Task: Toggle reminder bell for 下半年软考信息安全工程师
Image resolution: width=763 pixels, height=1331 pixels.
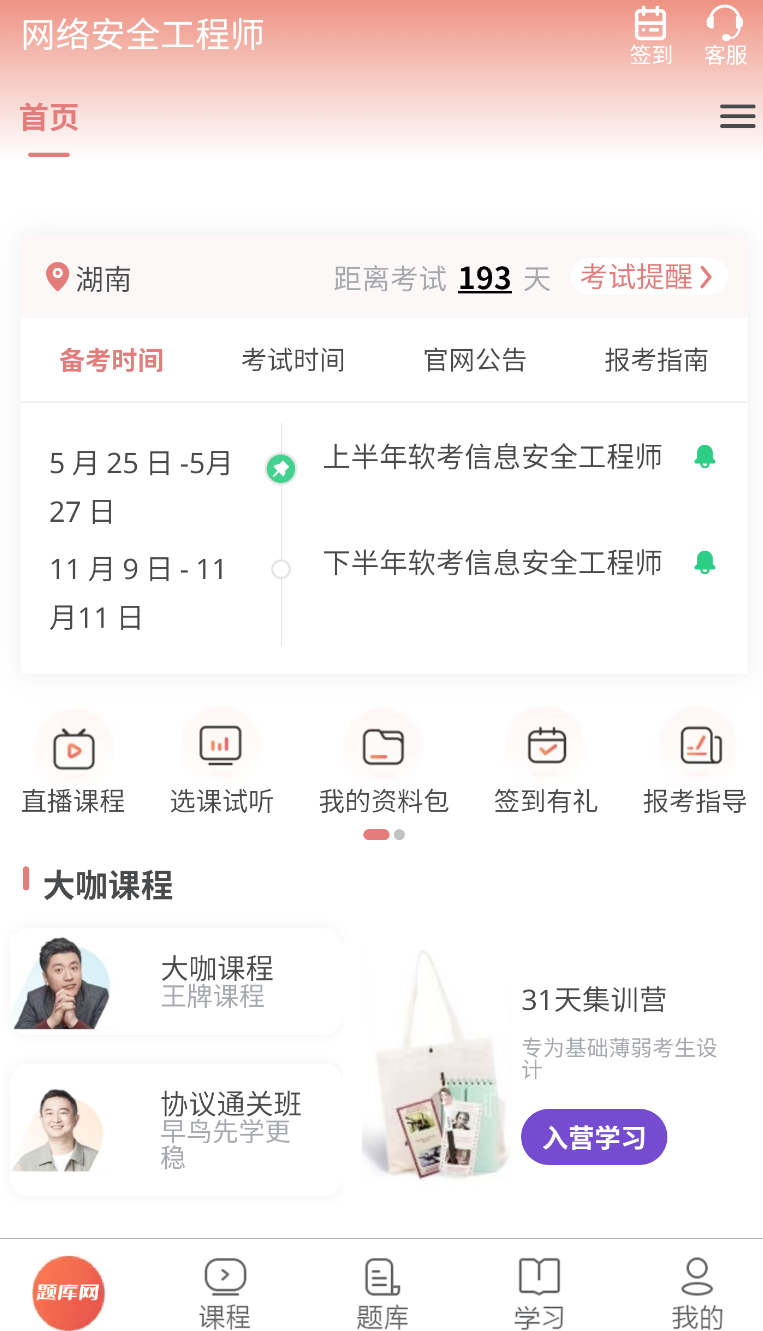Action: coord(706,562)
